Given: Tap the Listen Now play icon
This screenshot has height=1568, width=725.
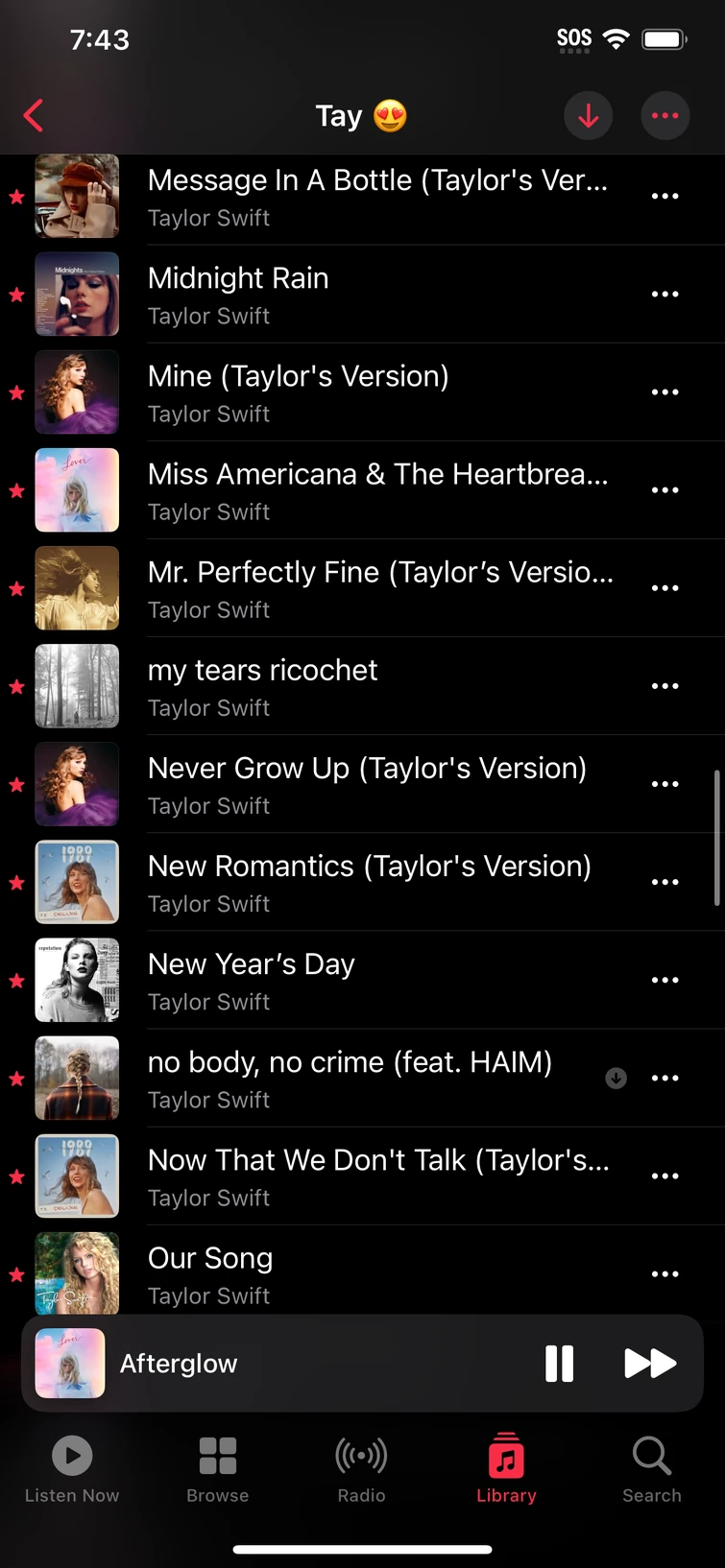Looking at the screenshot, I should [71, 1454].
